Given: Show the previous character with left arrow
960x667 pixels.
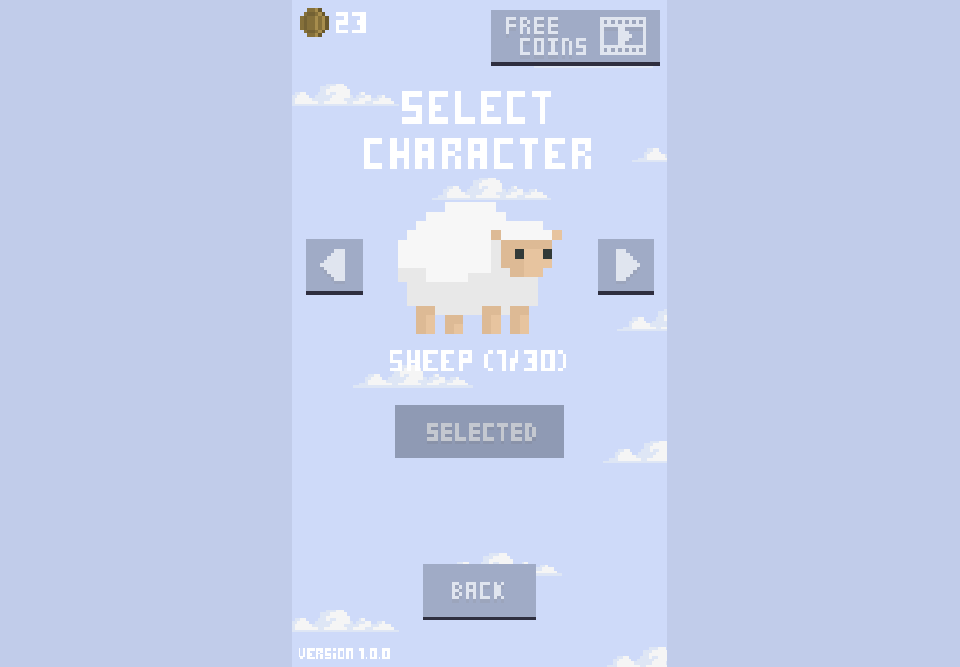Looking at the screenshot, I should pos(334,265).
